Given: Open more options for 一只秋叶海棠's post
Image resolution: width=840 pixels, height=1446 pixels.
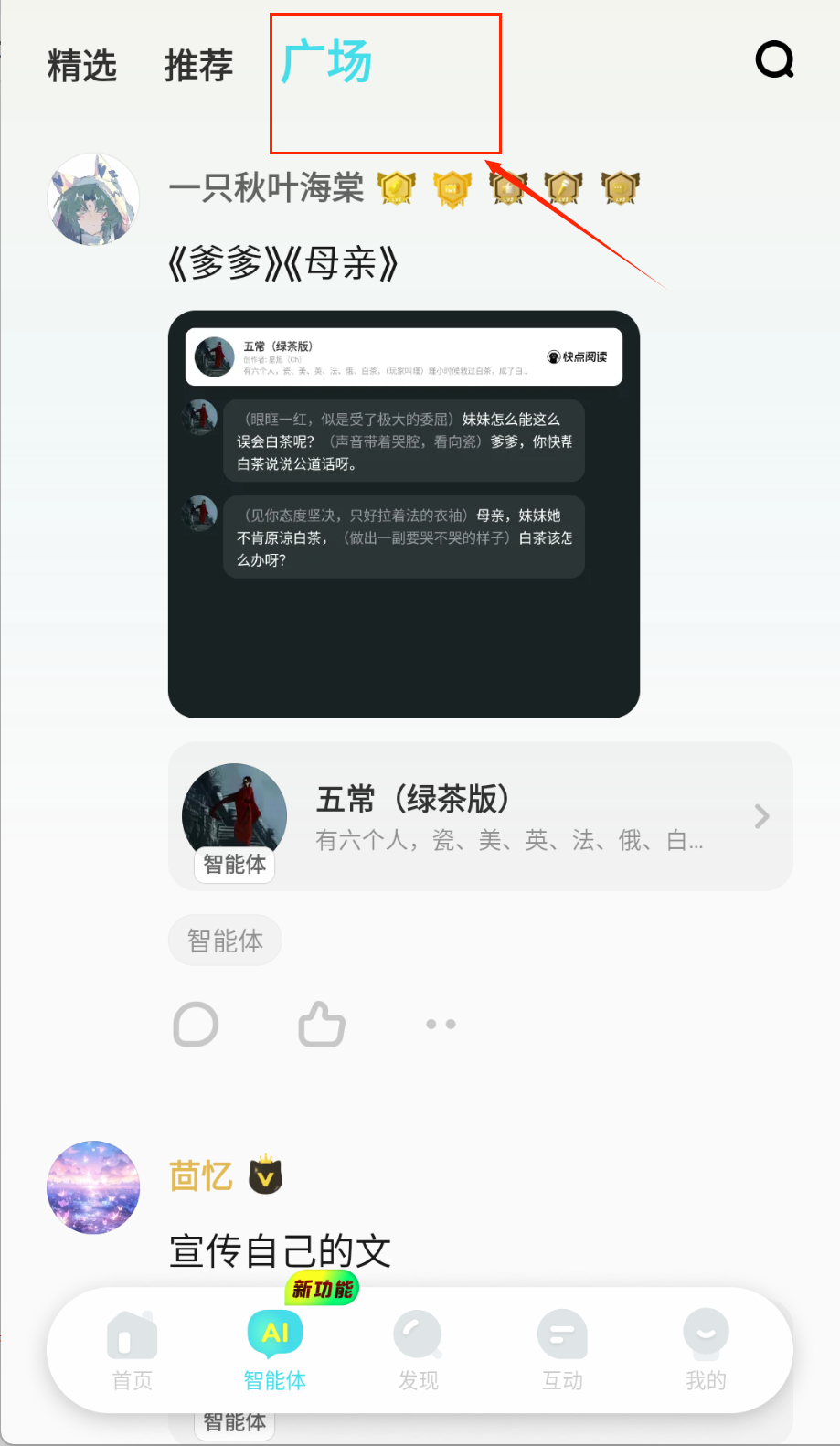Looking at the screenshot, I should [x=441, y=1024].
